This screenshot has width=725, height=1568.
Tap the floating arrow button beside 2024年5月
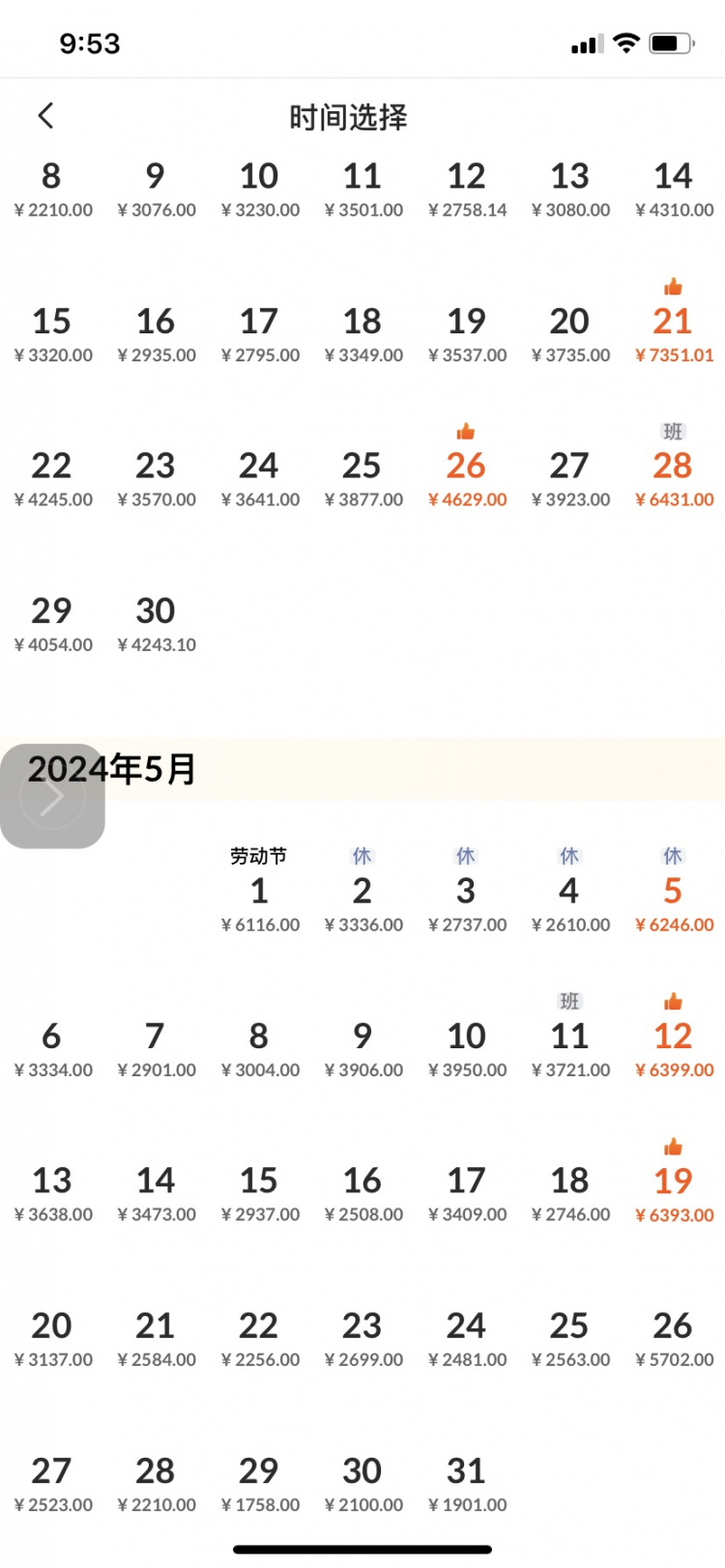click(x=52, y=796)
